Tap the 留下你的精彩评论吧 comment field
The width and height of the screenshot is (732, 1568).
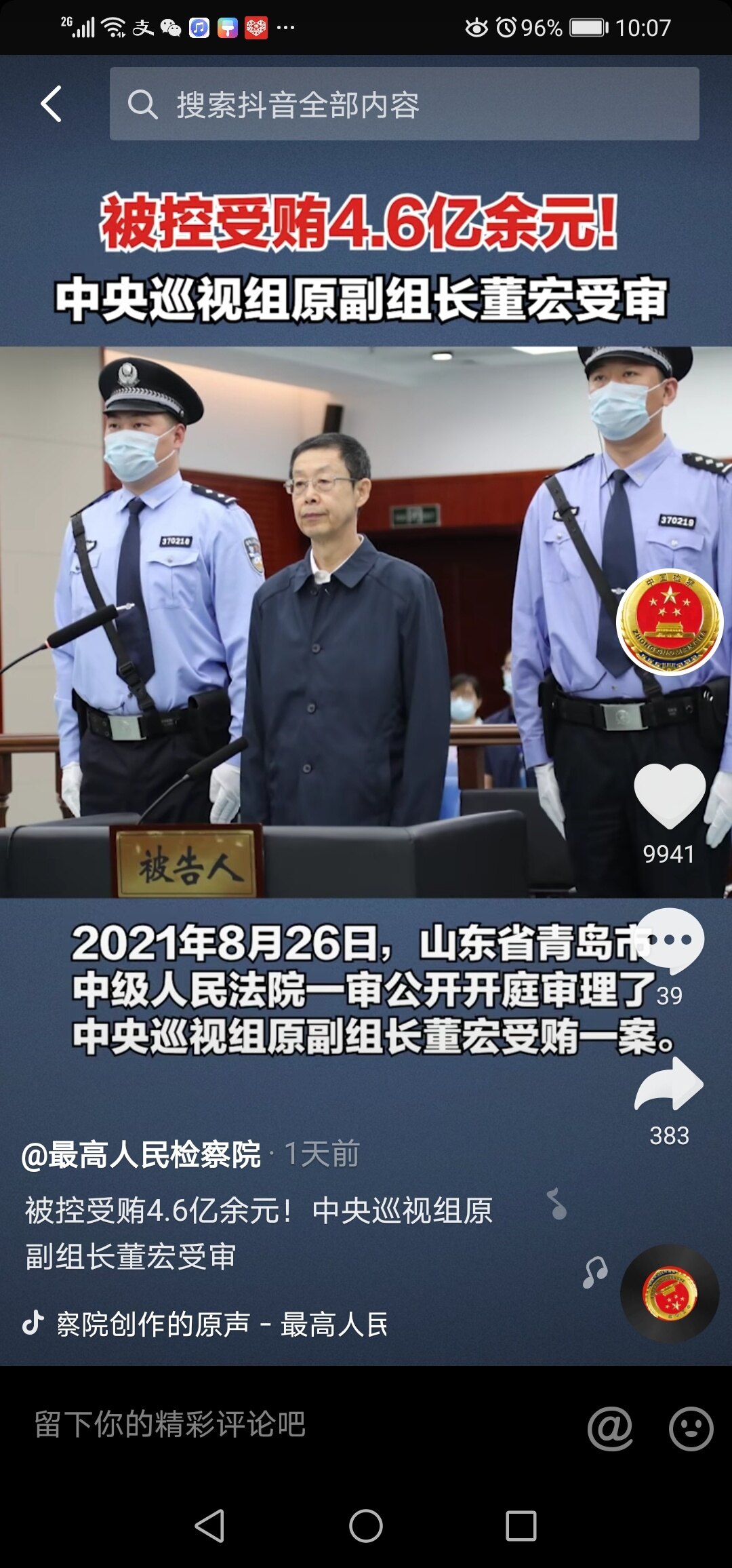271,1424
